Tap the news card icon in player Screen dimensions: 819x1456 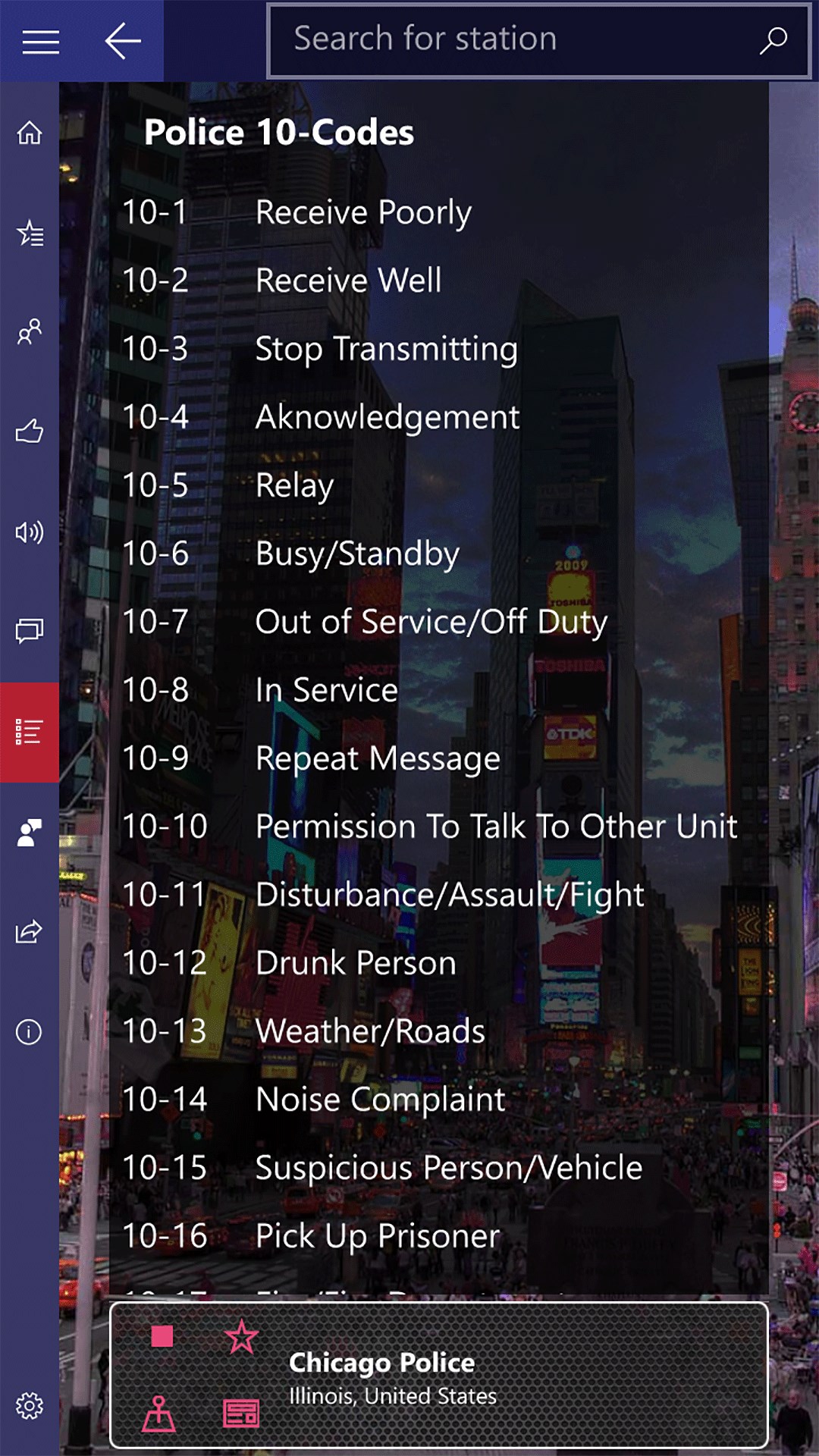click(x=241, y=1414)
